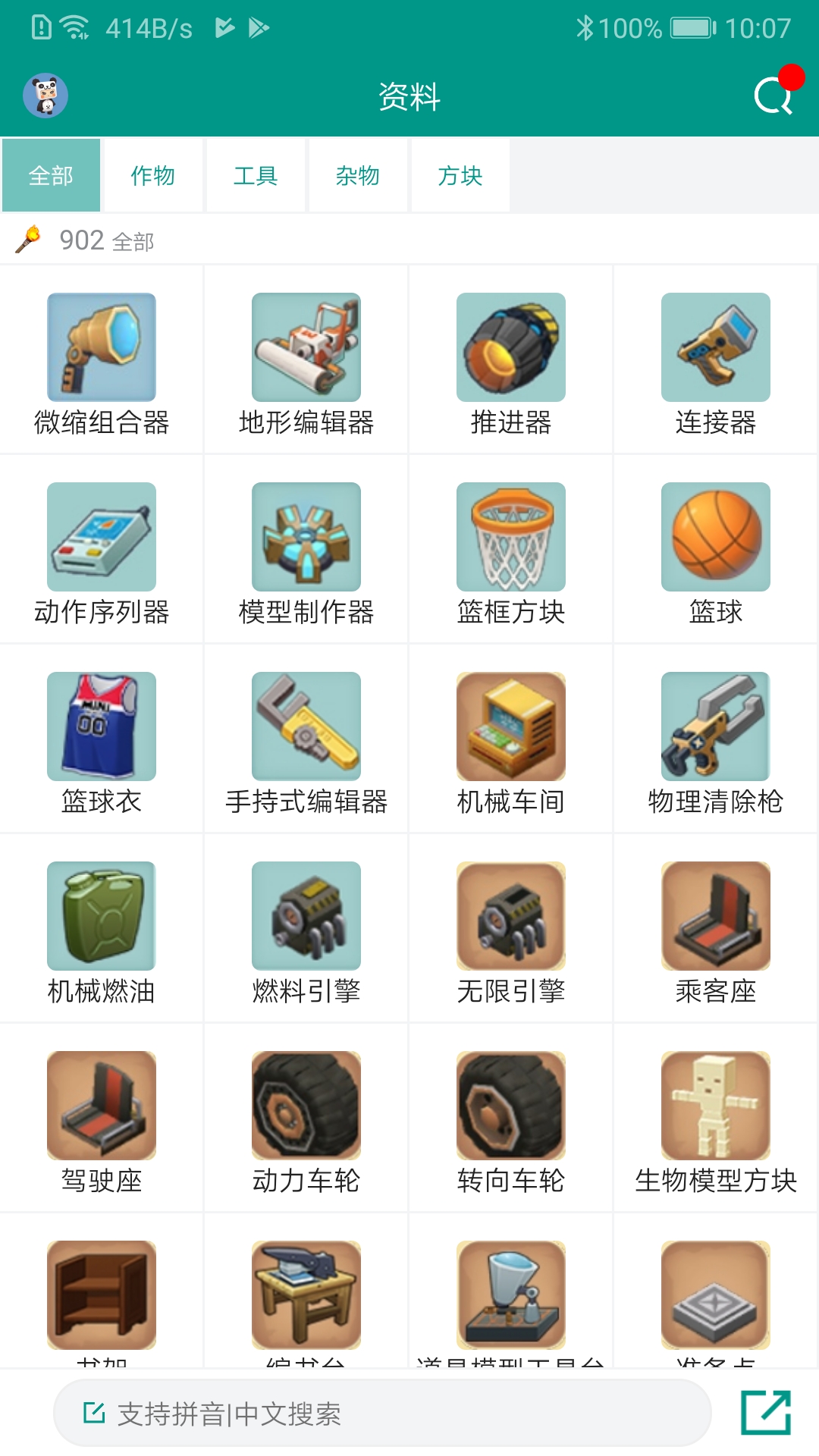View details for 地形编辑器

[306, 361]
